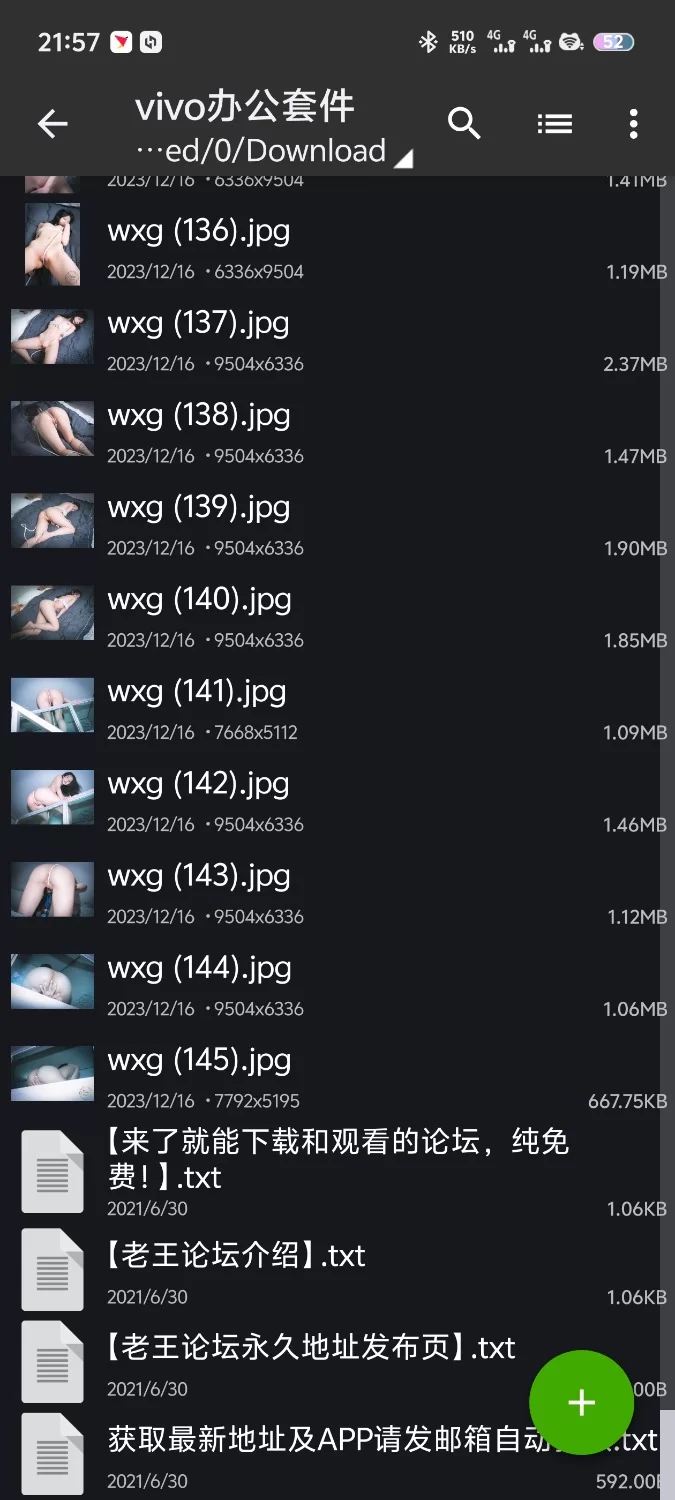The image size is (675, 1500).
Task: Open file wxg (137).jpg
Action: point(200,324)
